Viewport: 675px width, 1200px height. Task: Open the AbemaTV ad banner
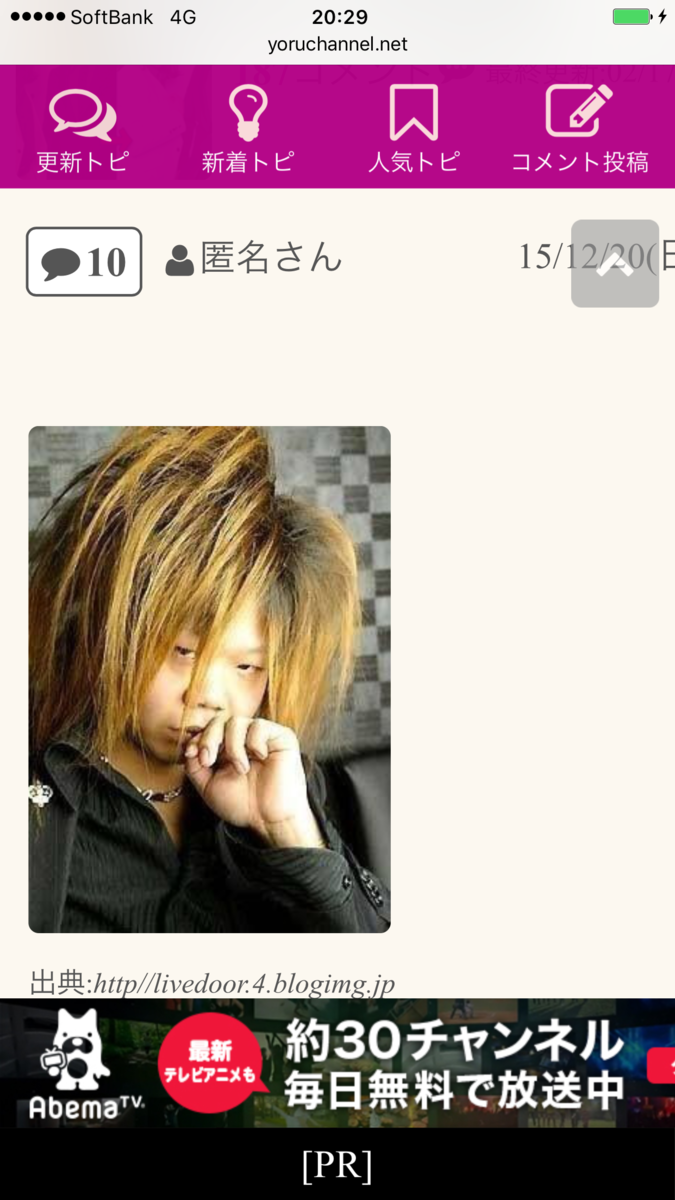tap(337, 1063)
